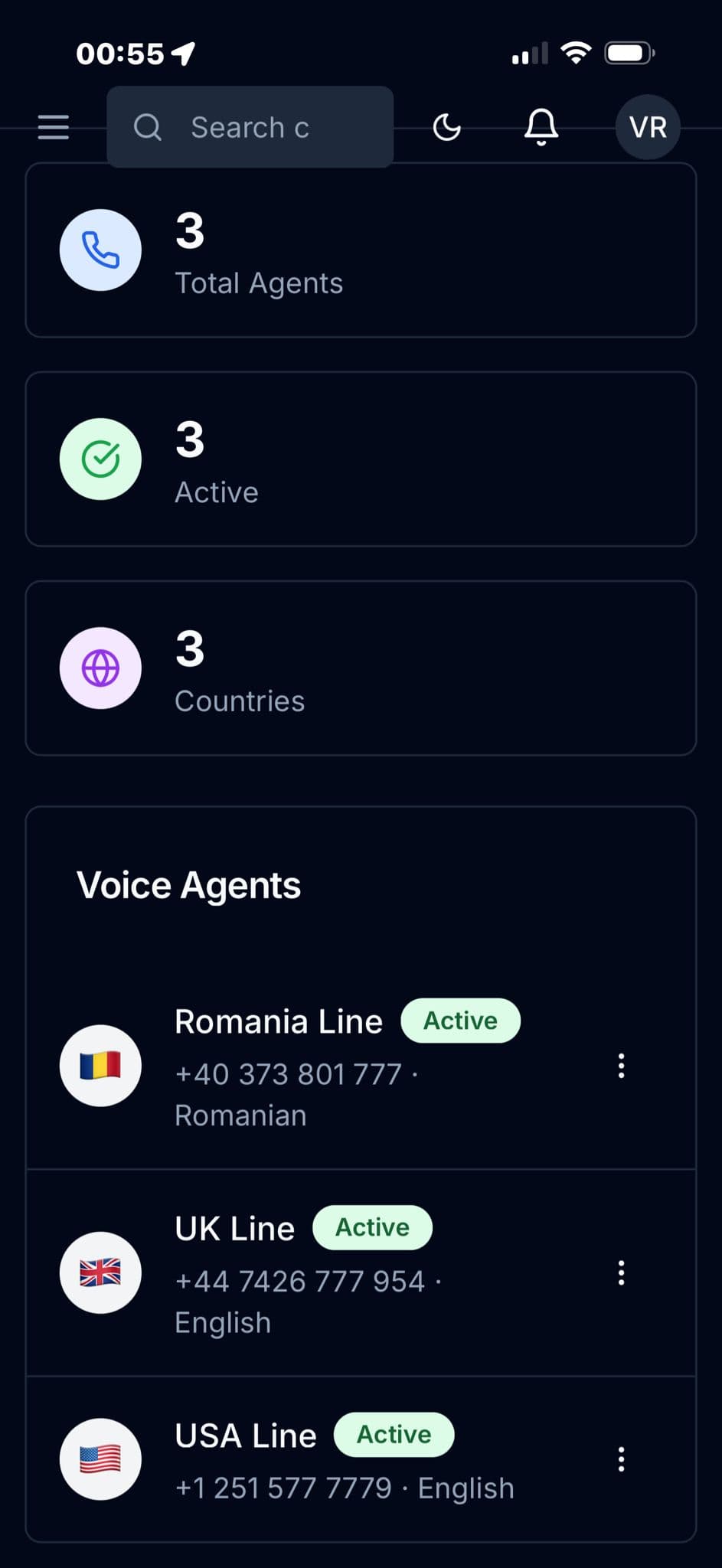Click the USA flag avatar for USA Line
This screenshot has width=722, height=1568.
click(x=100, y=1459)
